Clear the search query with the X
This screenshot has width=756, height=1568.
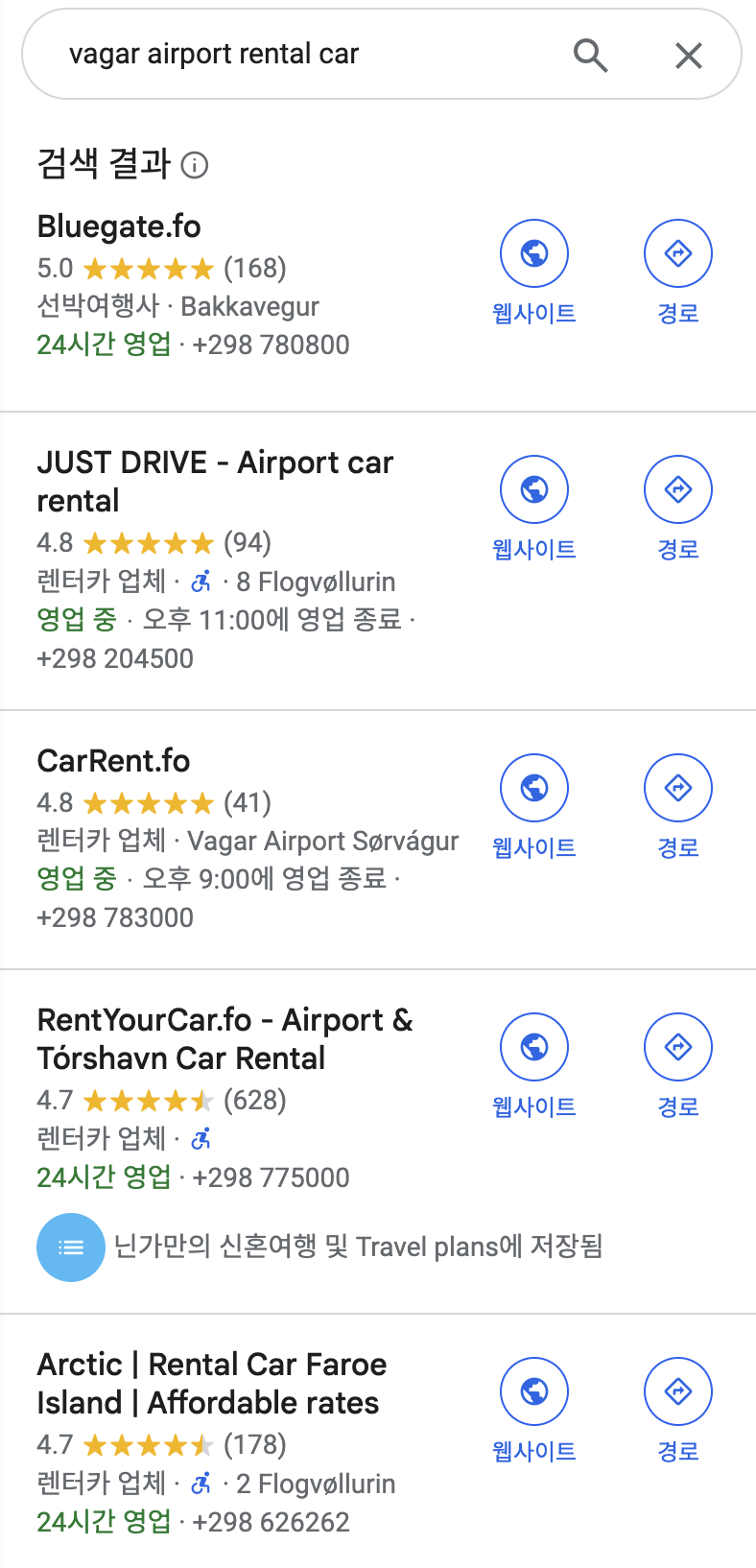click(689, 55)
